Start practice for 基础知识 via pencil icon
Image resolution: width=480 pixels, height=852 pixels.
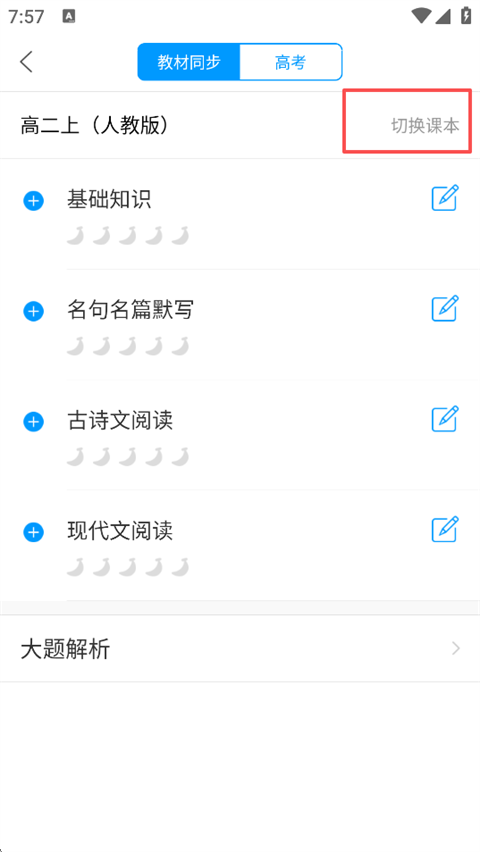445,198
